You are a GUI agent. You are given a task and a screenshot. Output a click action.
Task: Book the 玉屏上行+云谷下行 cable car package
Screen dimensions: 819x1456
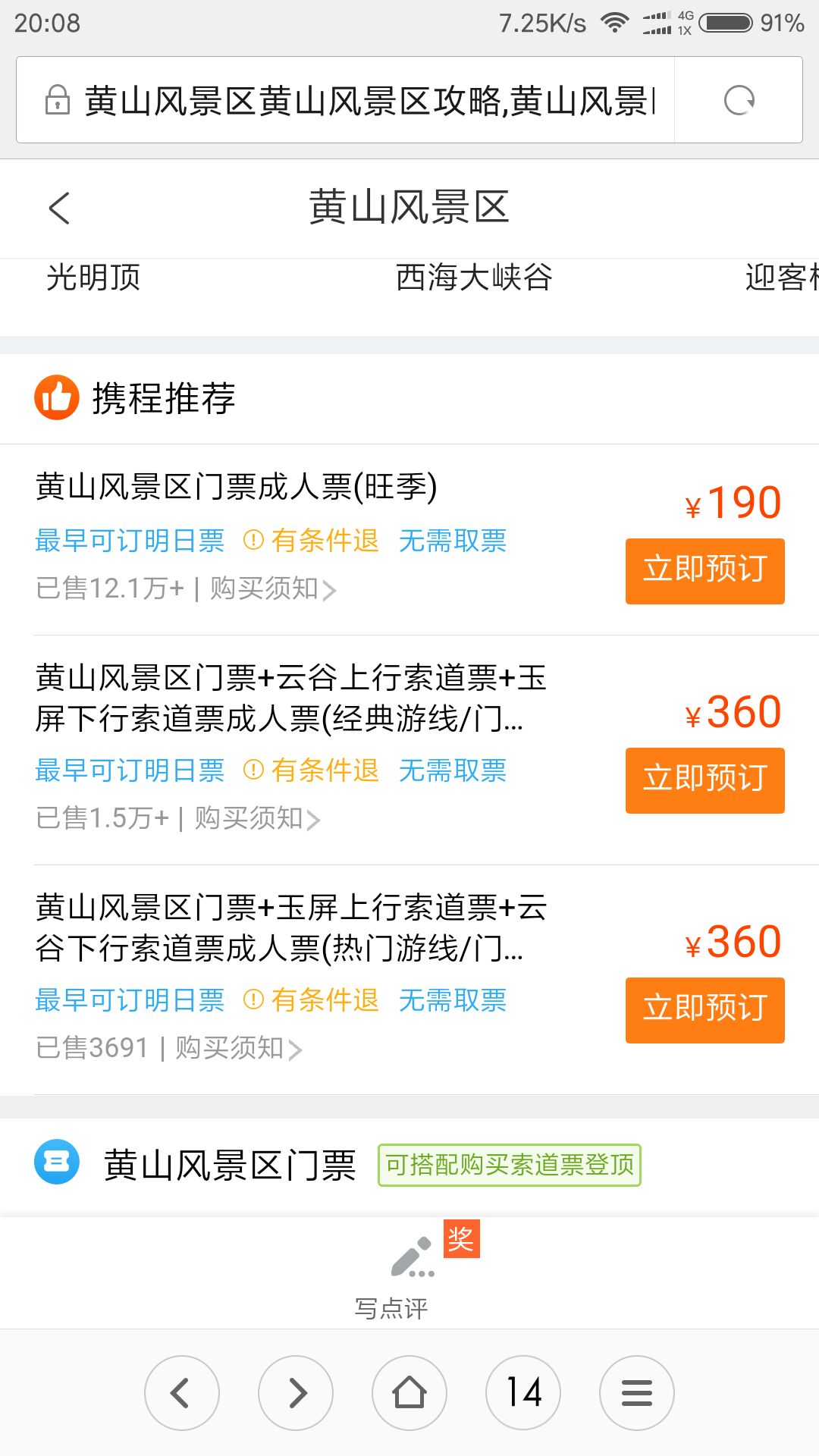[x=704, y=1010]
